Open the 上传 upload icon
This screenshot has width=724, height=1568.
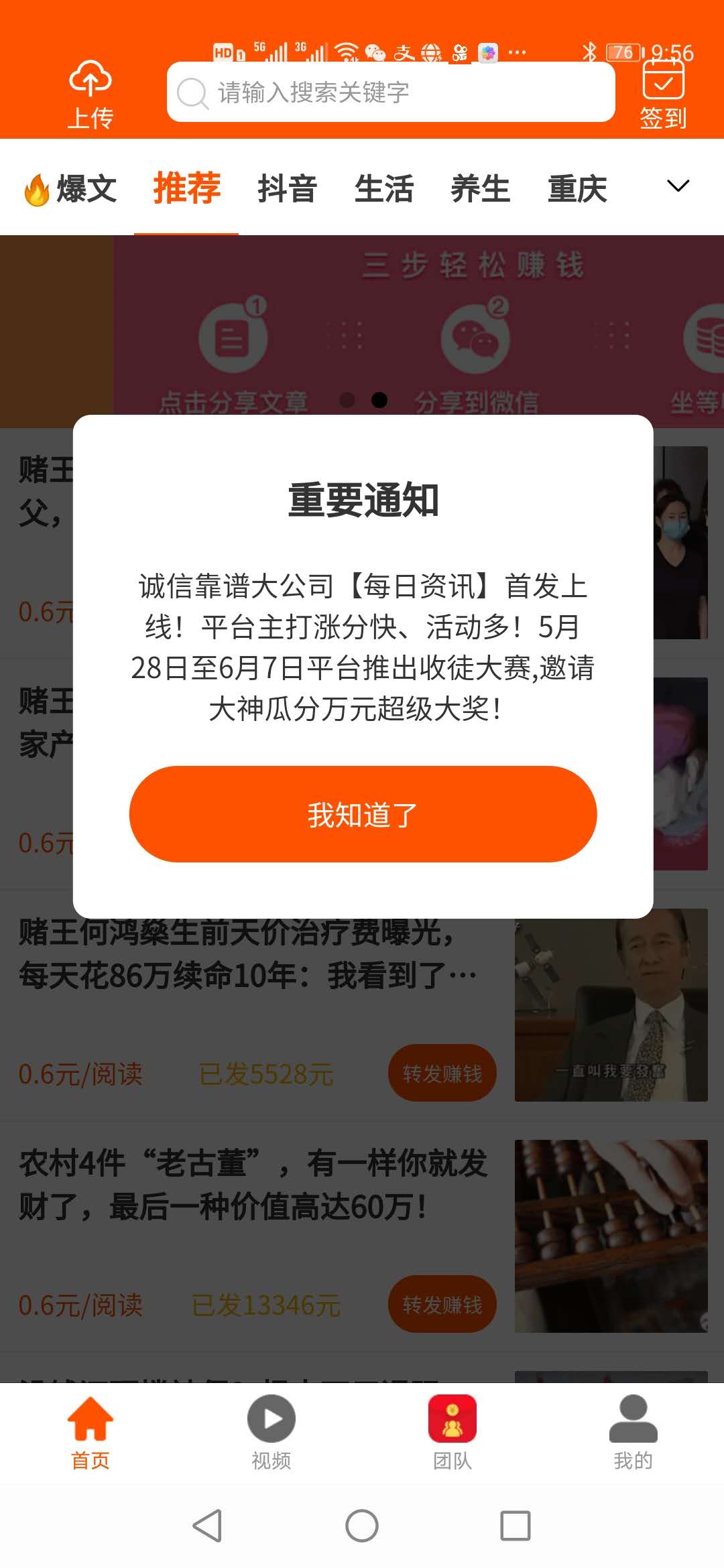pos(90,94)
